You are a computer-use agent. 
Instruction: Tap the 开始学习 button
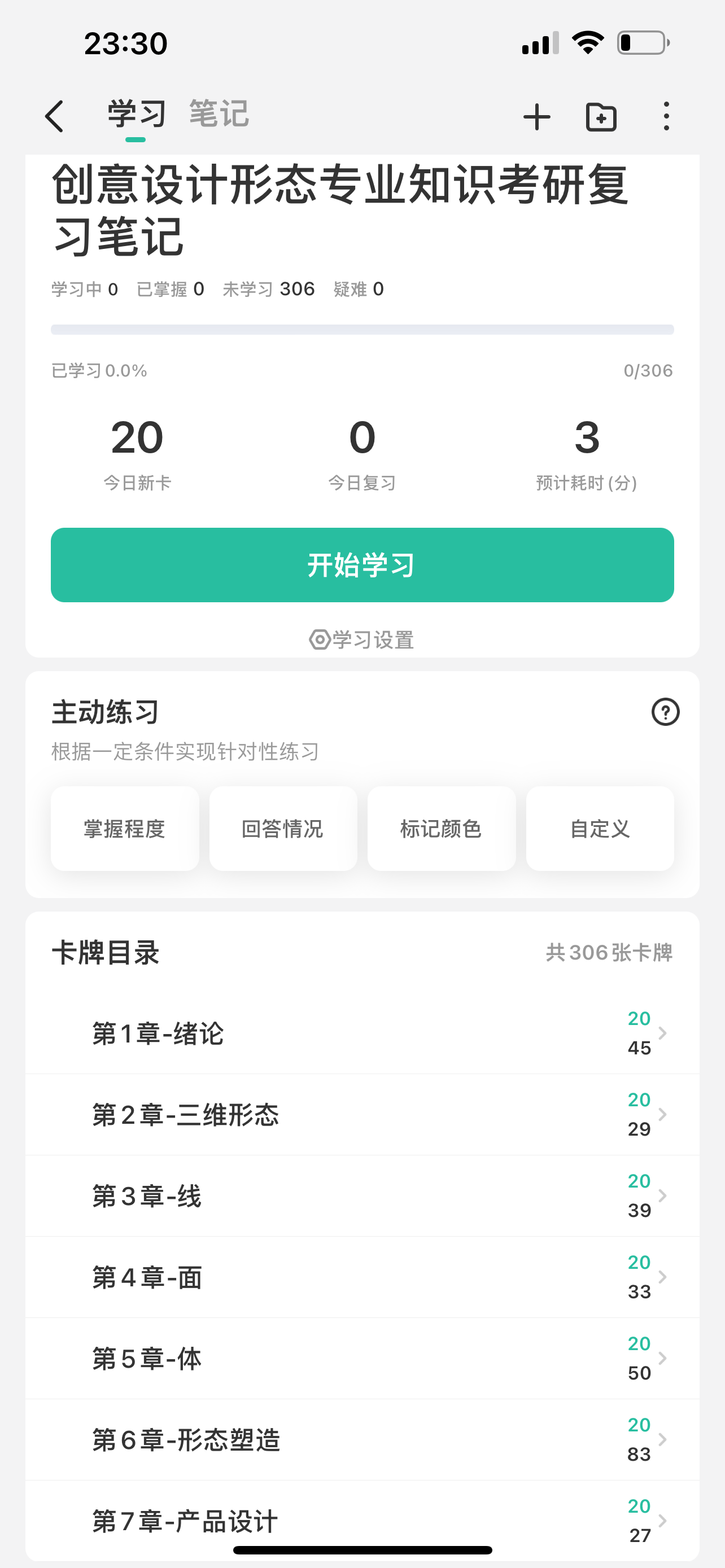(x=362, y=565)
